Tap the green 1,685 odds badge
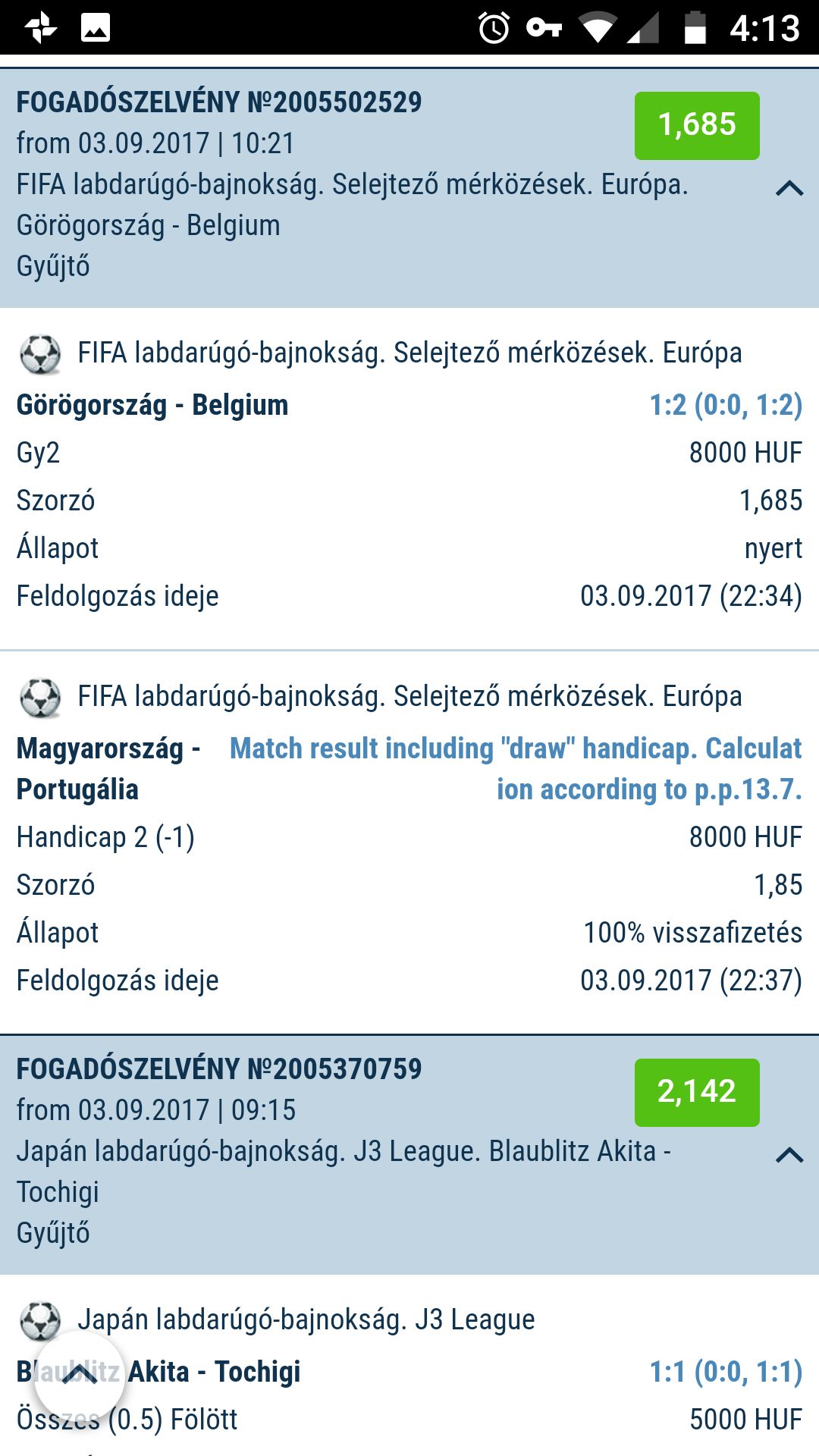 [x=697, y=126]
